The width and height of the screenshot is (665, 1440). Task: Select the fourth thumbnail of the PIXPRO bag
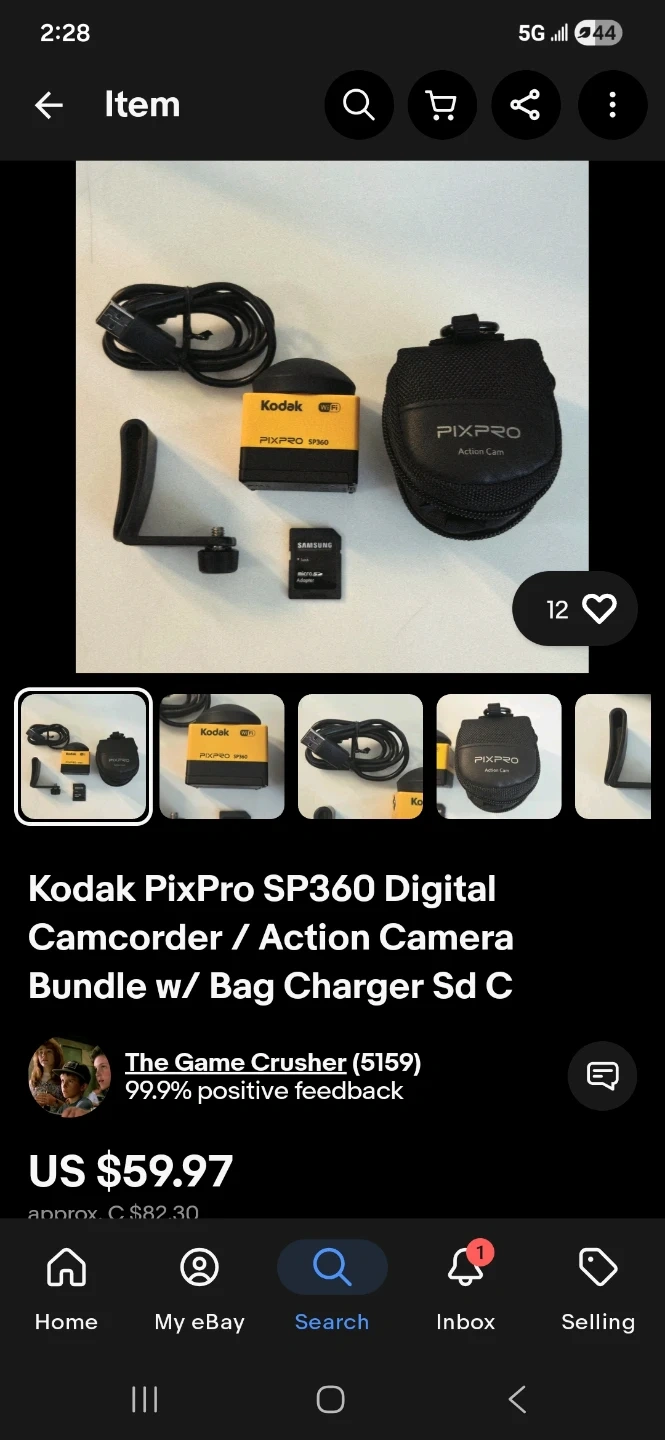coord(498,756)
